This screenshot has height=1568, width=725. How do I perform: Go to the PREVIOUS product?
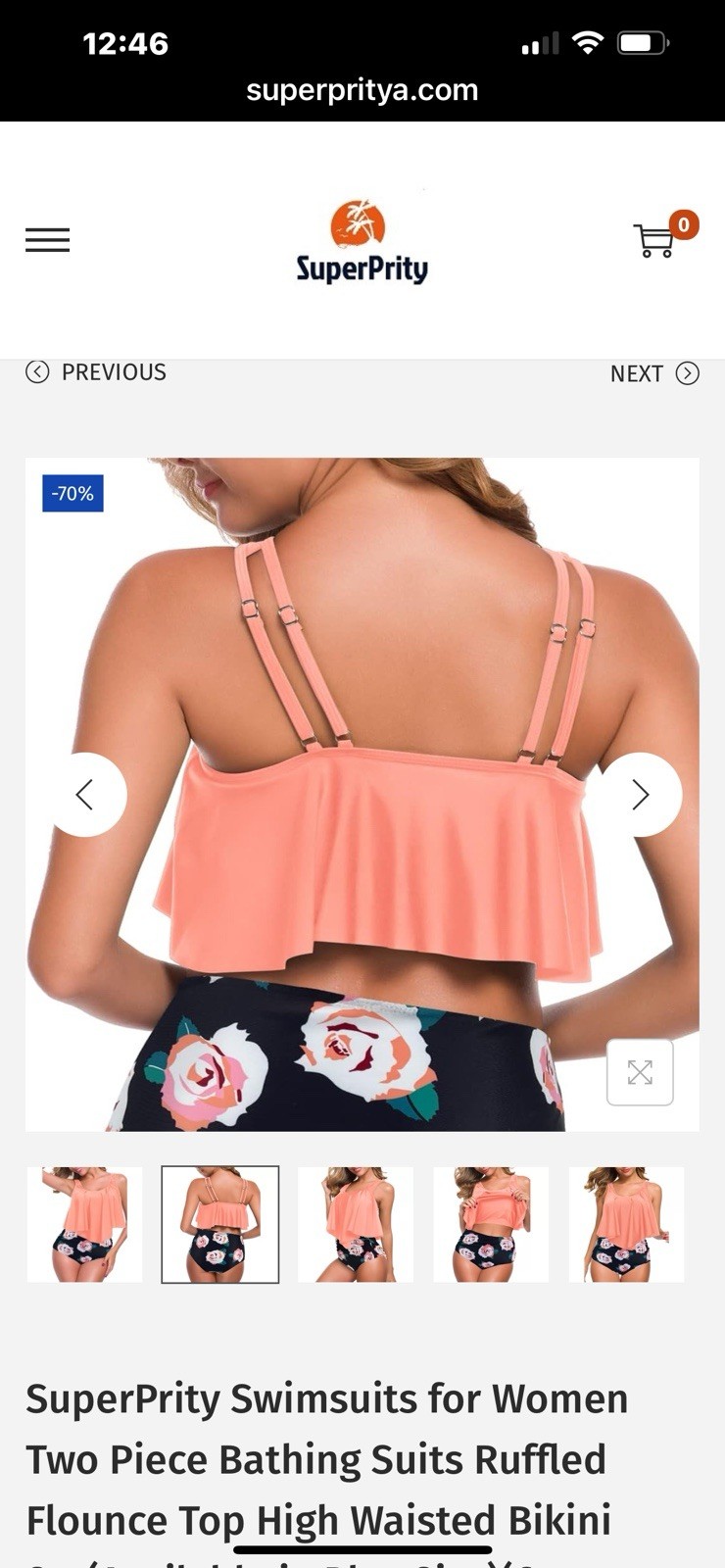coord(96,372)
